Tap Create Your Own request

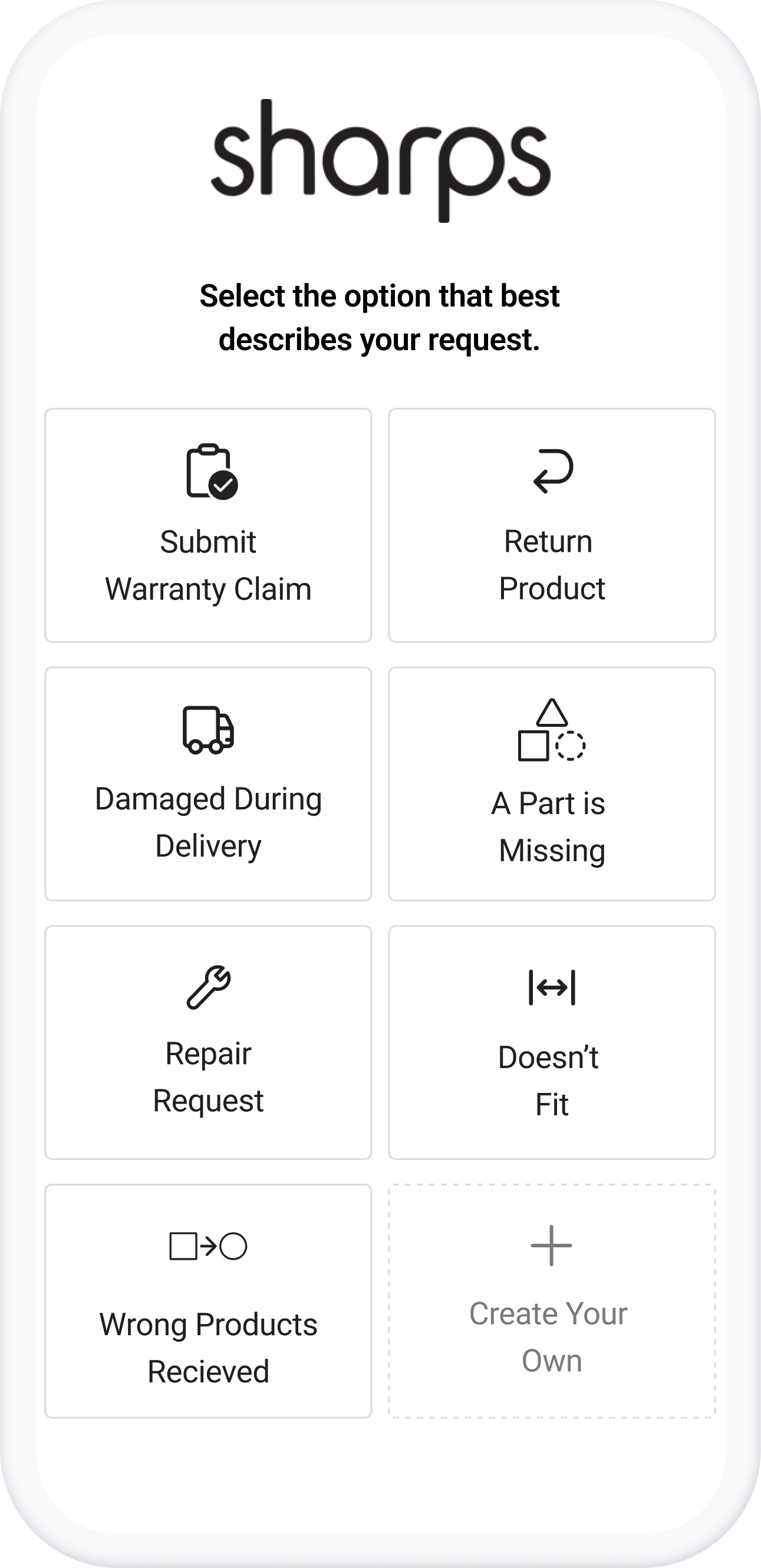click(x=552, y=1301)
